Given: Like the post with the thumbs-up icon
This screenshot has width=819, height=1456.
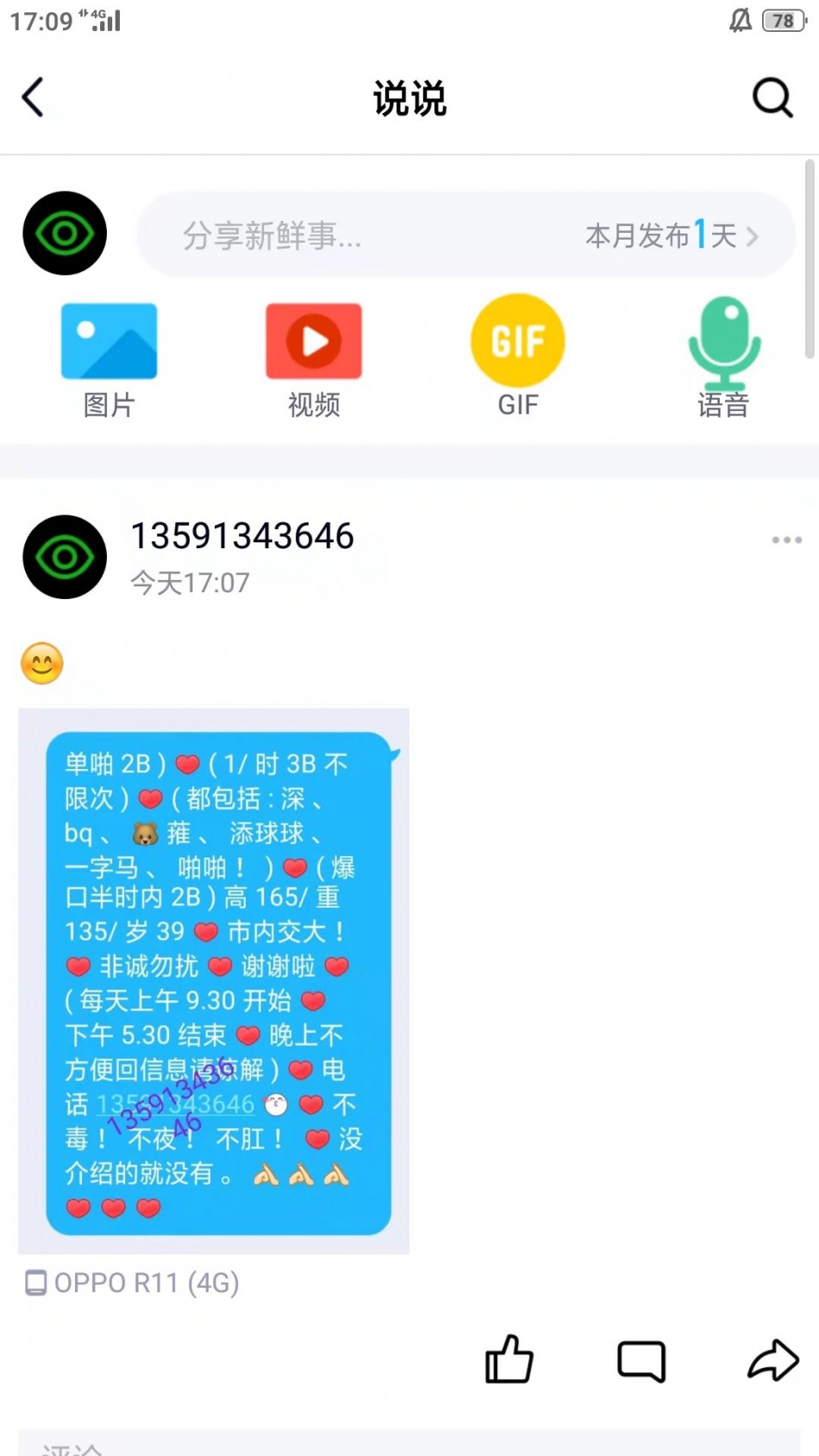Looking at the screenshot, I should (x=509, y=1360).
